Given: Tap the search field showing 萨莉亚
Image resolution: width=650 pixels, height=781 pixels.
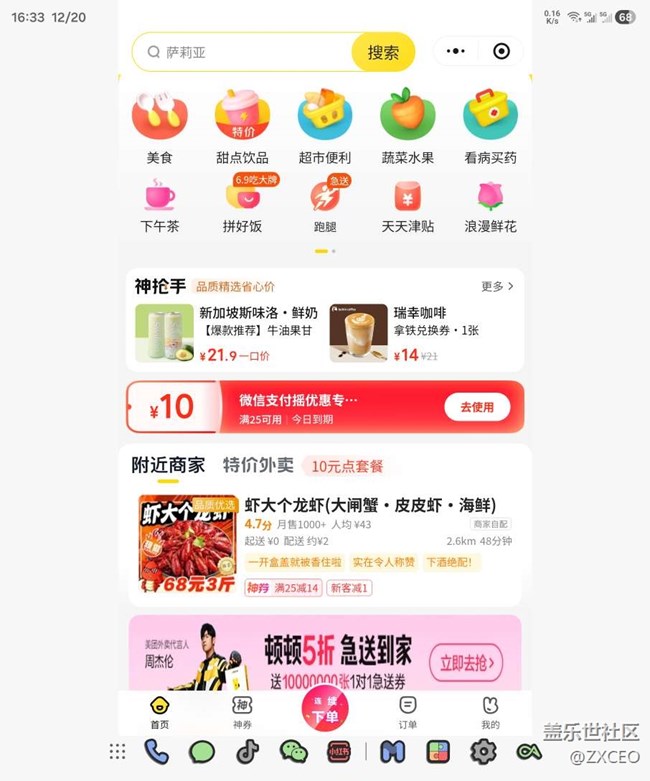Looking at the screenshot, I should 250,52.
